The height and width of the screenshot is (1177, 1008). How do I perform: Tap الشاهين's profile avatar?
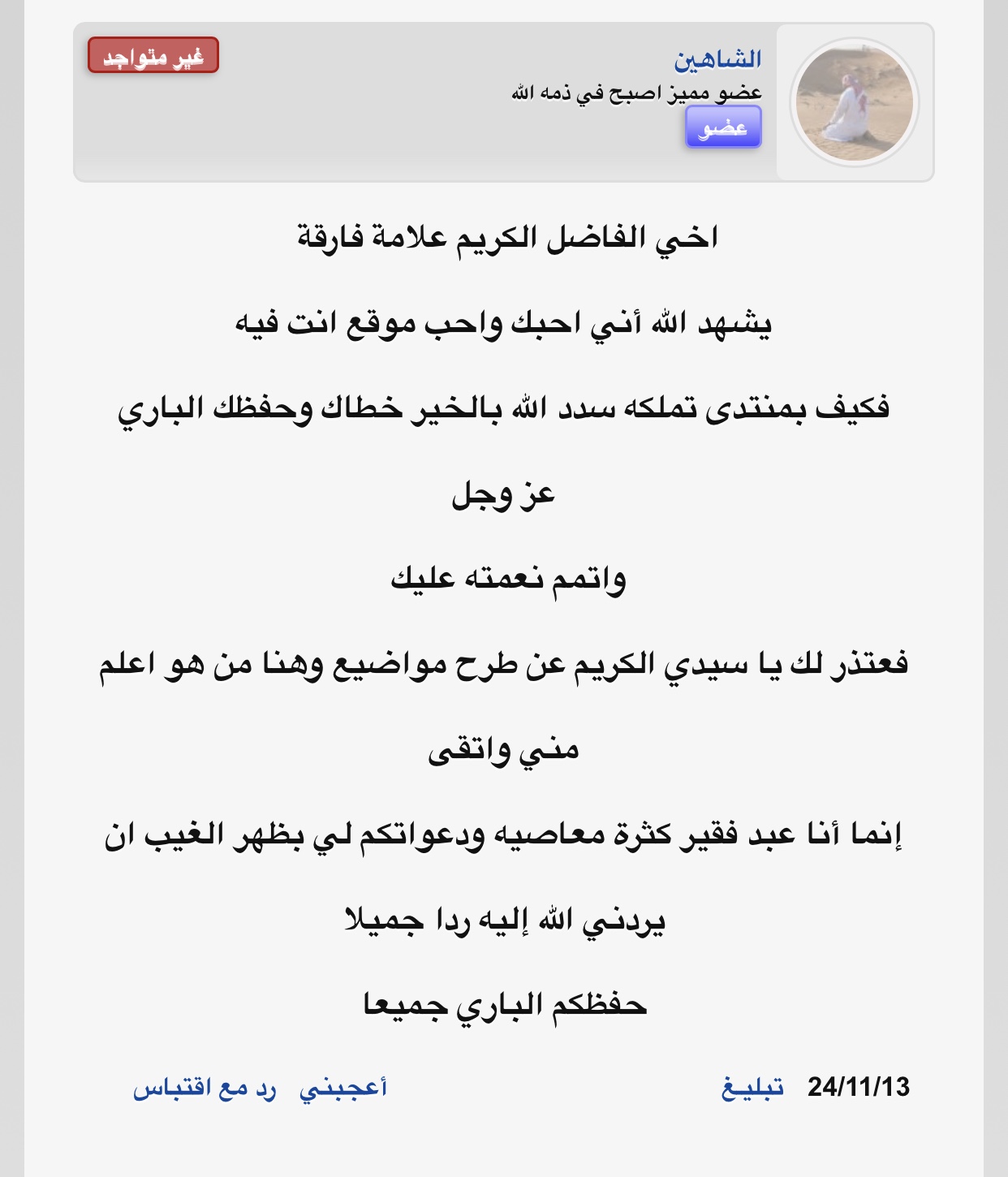855,102
